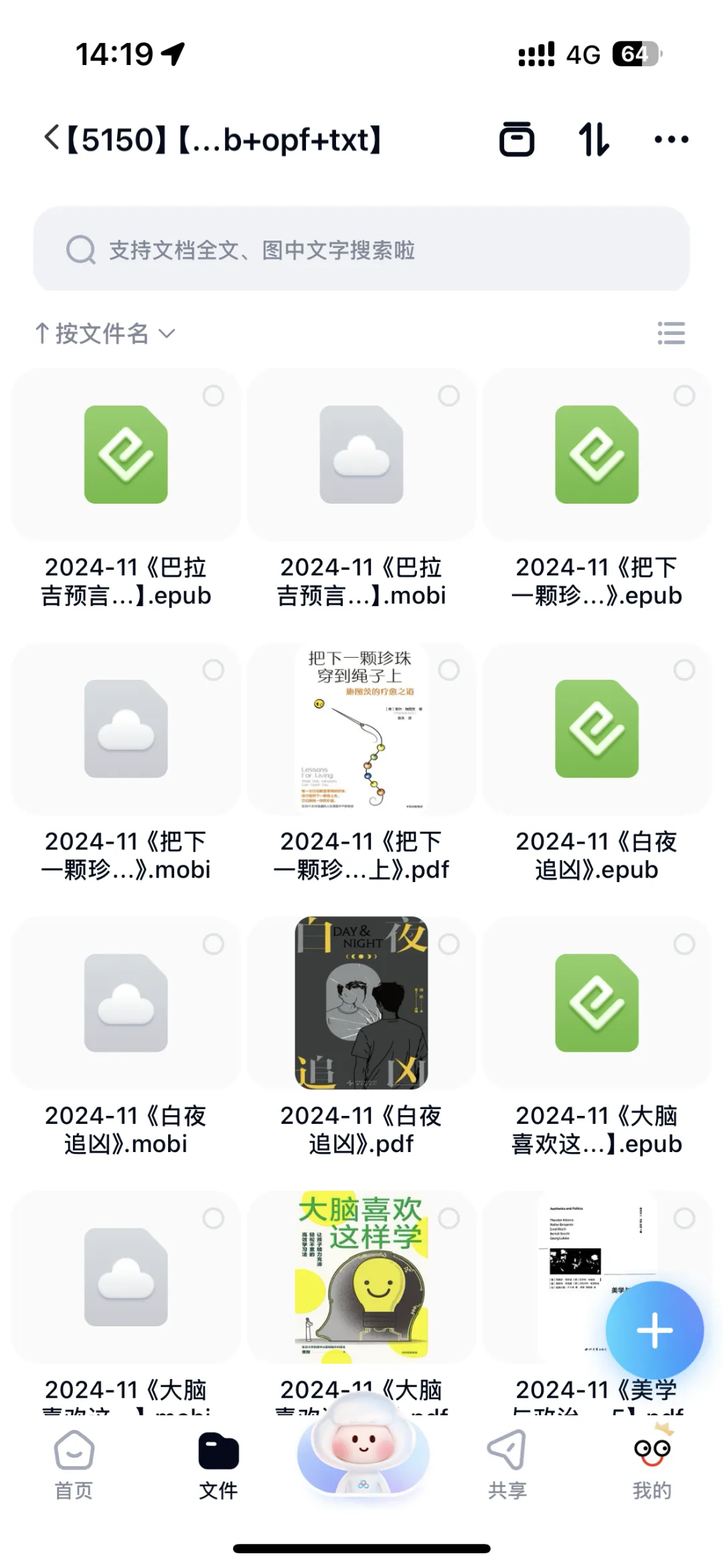Tap the search box for documents
This screenshot has height=1568, width=723.
pos(361,250)
